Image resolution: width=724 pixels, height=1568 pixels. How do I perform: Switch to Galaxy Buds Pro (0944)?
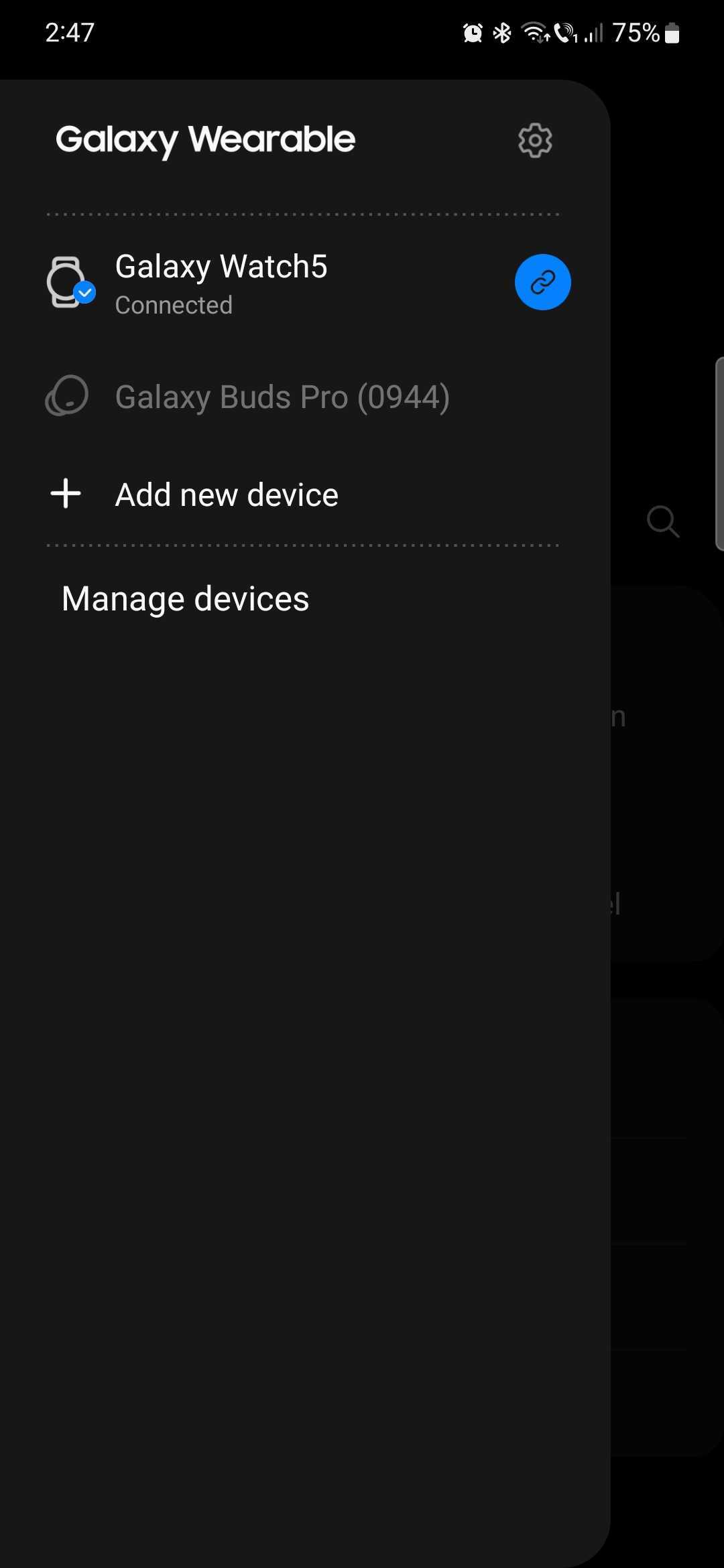[282, 397]
